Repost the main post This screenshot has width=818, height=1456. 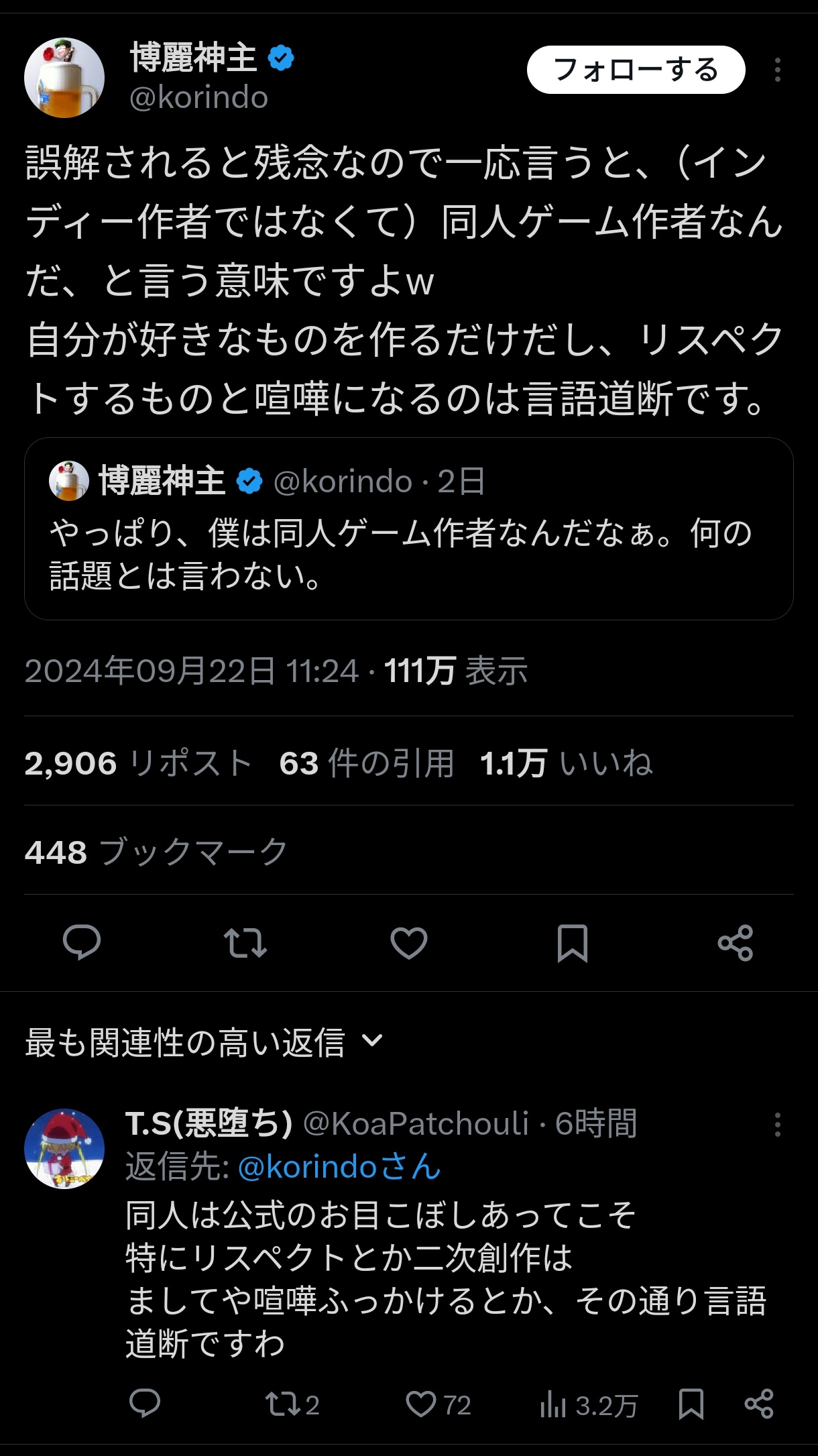click(x=245, y=943)
